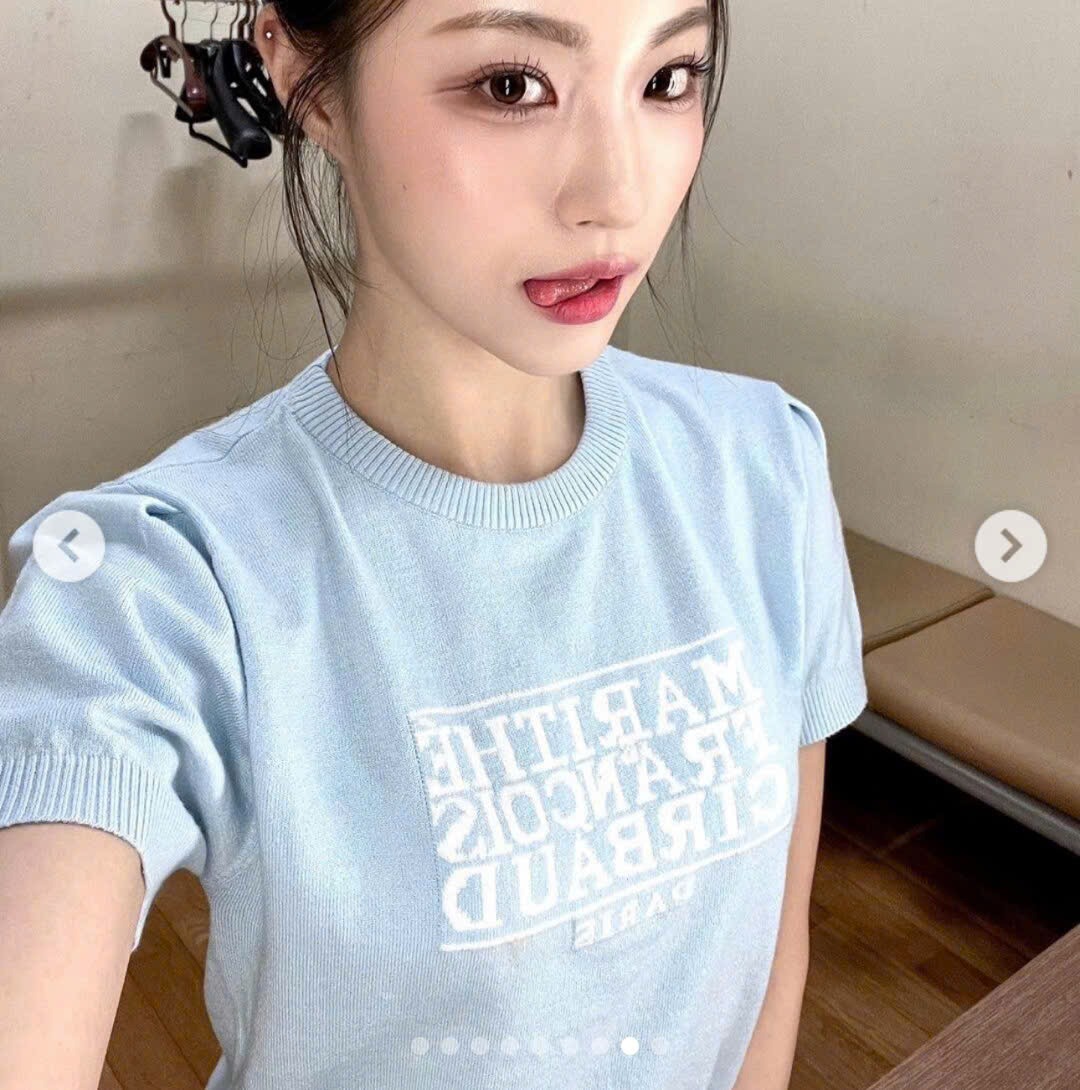Select the fourth pagination dot
1080x1090 pixels.
pyautogui.click(x=510, y=1046)
